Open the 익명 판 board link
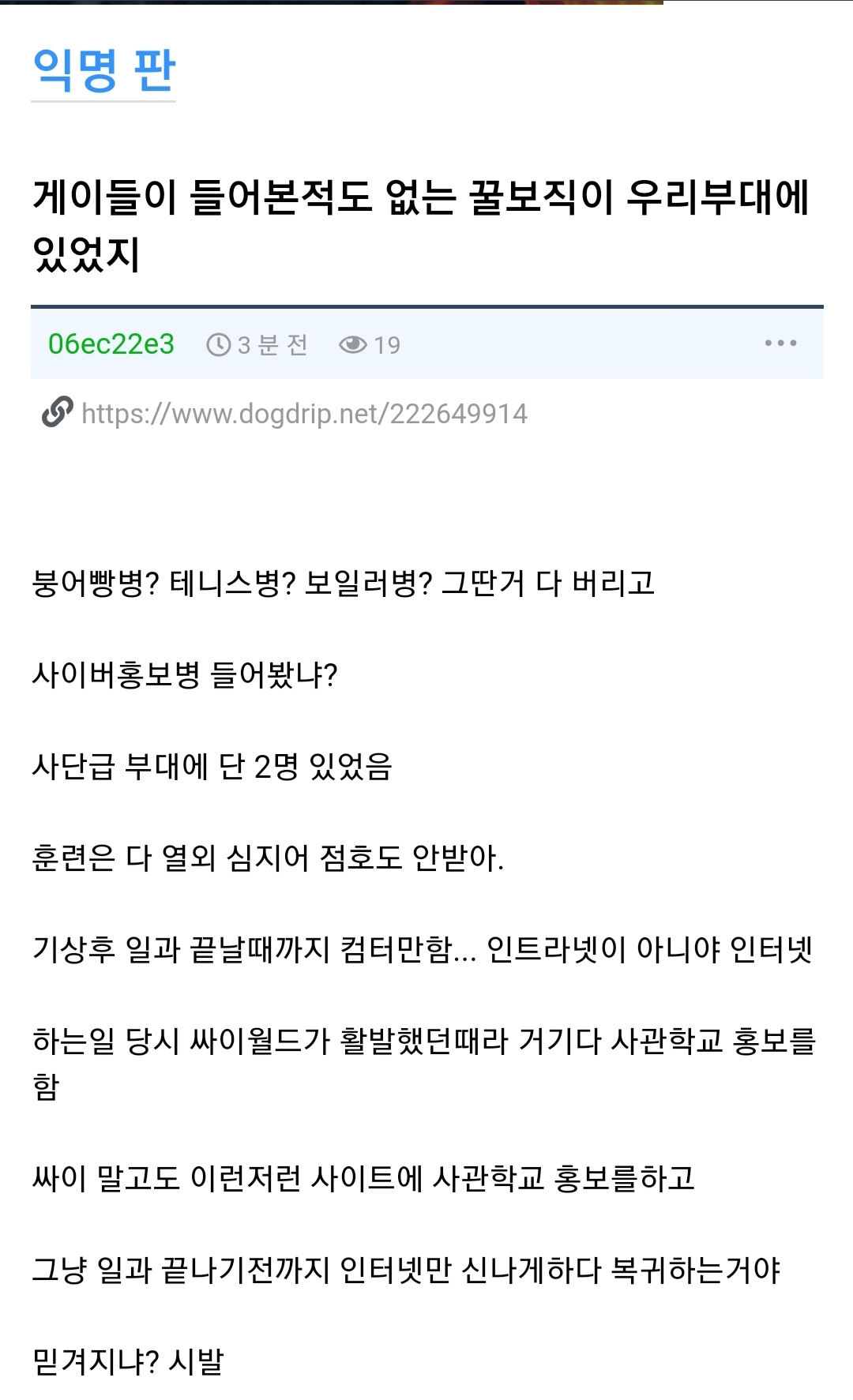This screenshot has height=1400, width=853. [x=103, y=72]
